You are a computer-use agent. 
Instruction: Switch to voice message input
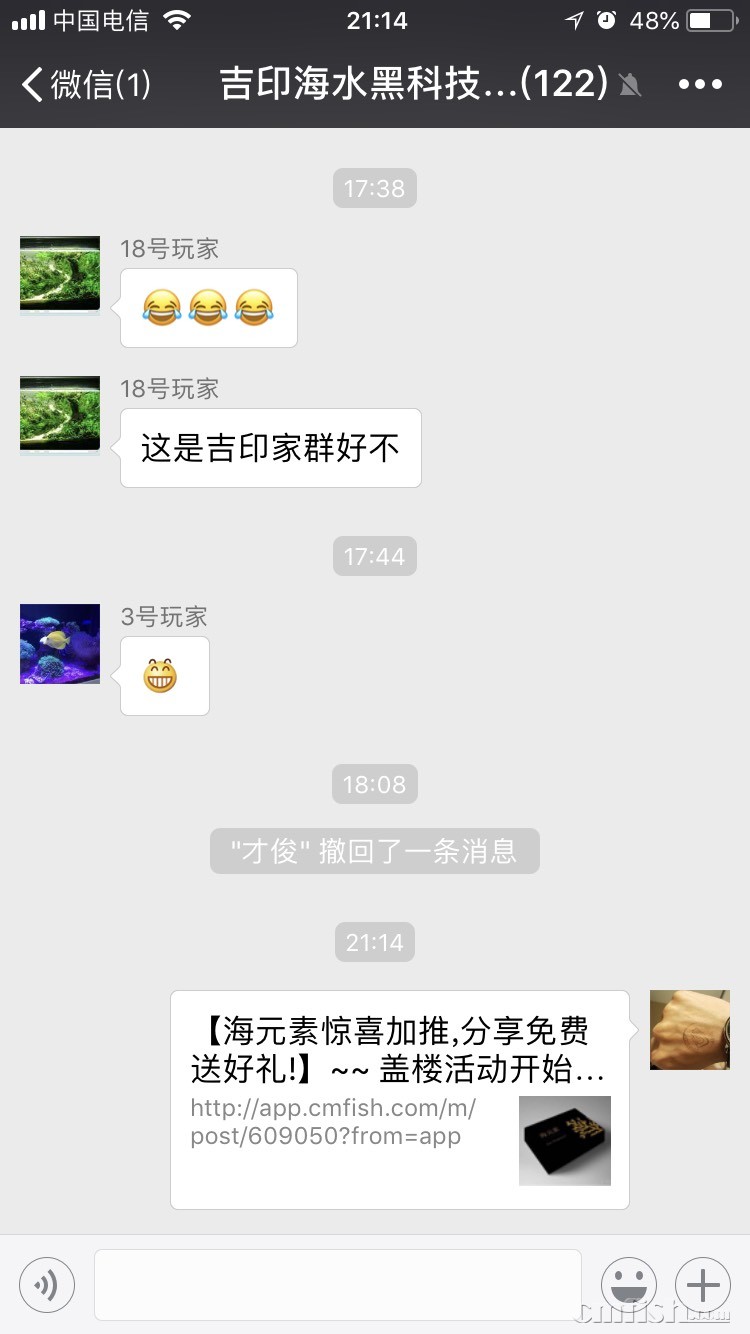[47, 1284]
